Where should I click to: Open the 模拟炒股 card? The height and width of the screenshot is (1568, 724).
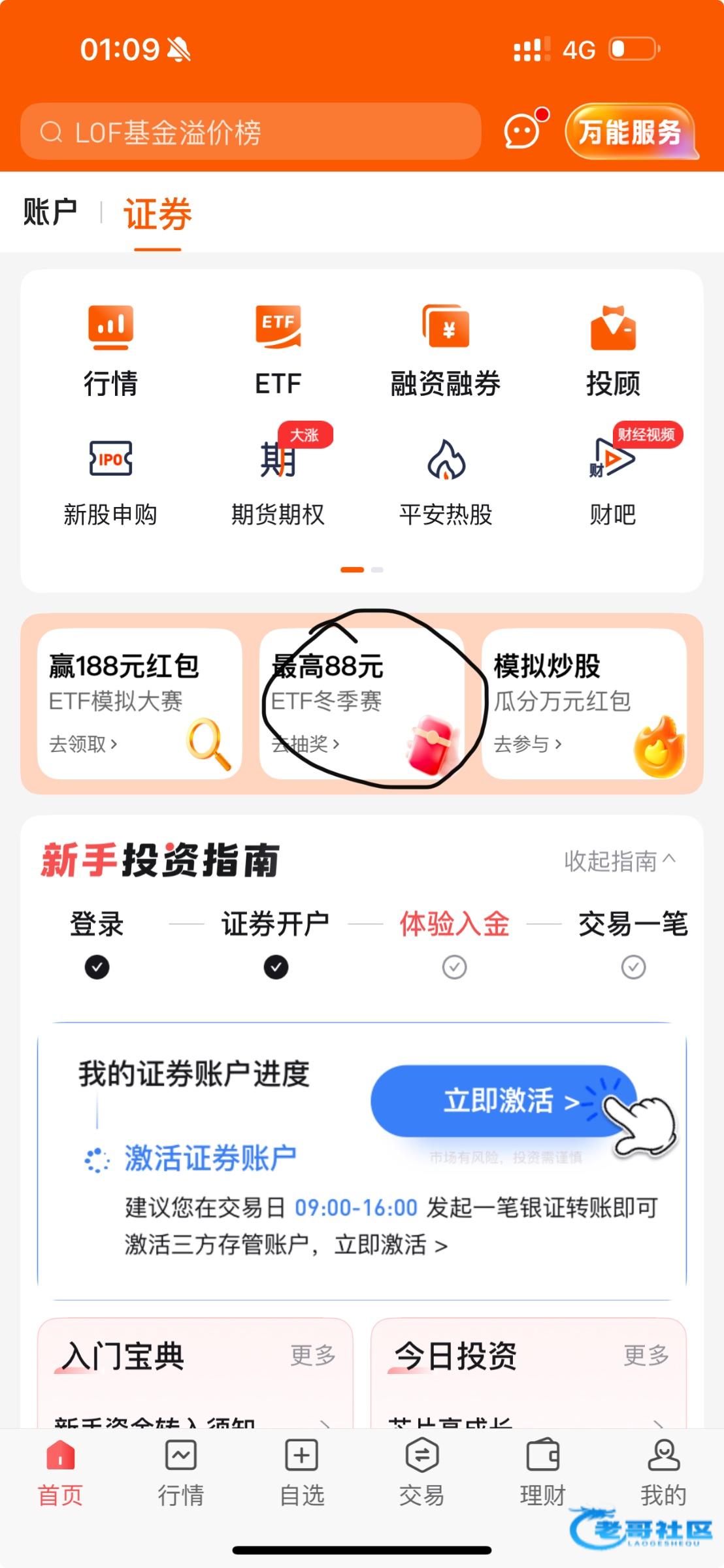[584, 704]
